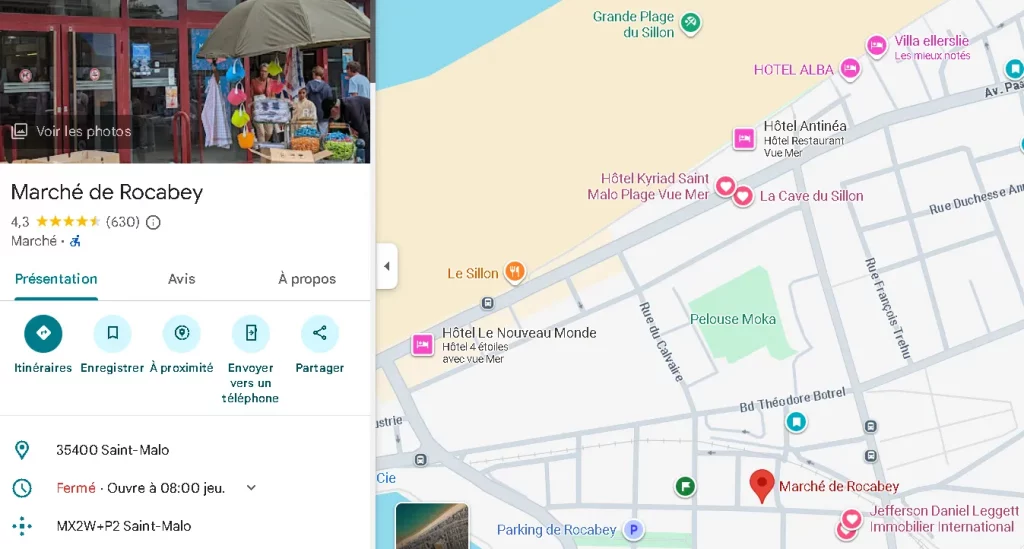Switch to the À propos tab

(306, 279)
